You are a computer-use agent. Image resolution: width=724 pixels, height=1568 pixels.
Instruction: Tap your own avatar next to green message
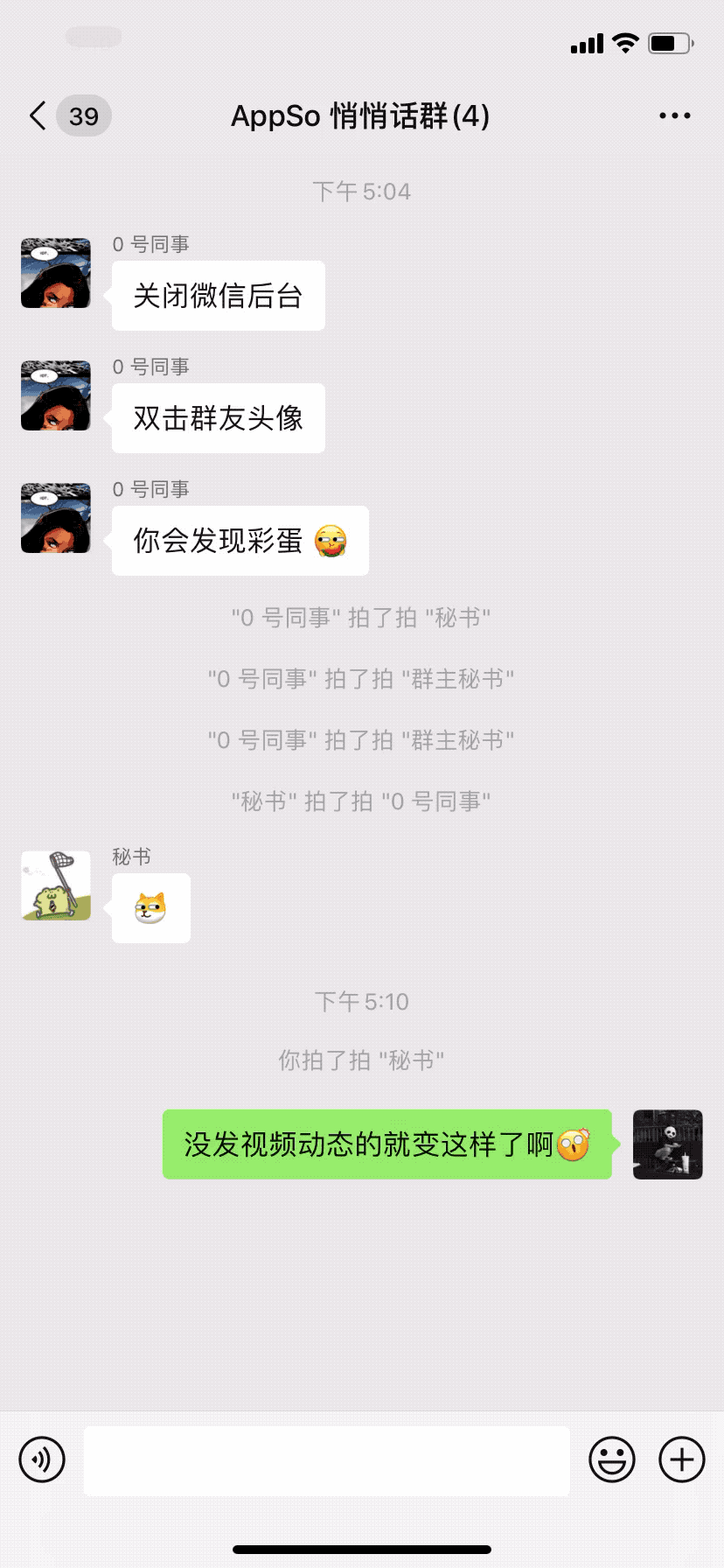pos(667,1144)
